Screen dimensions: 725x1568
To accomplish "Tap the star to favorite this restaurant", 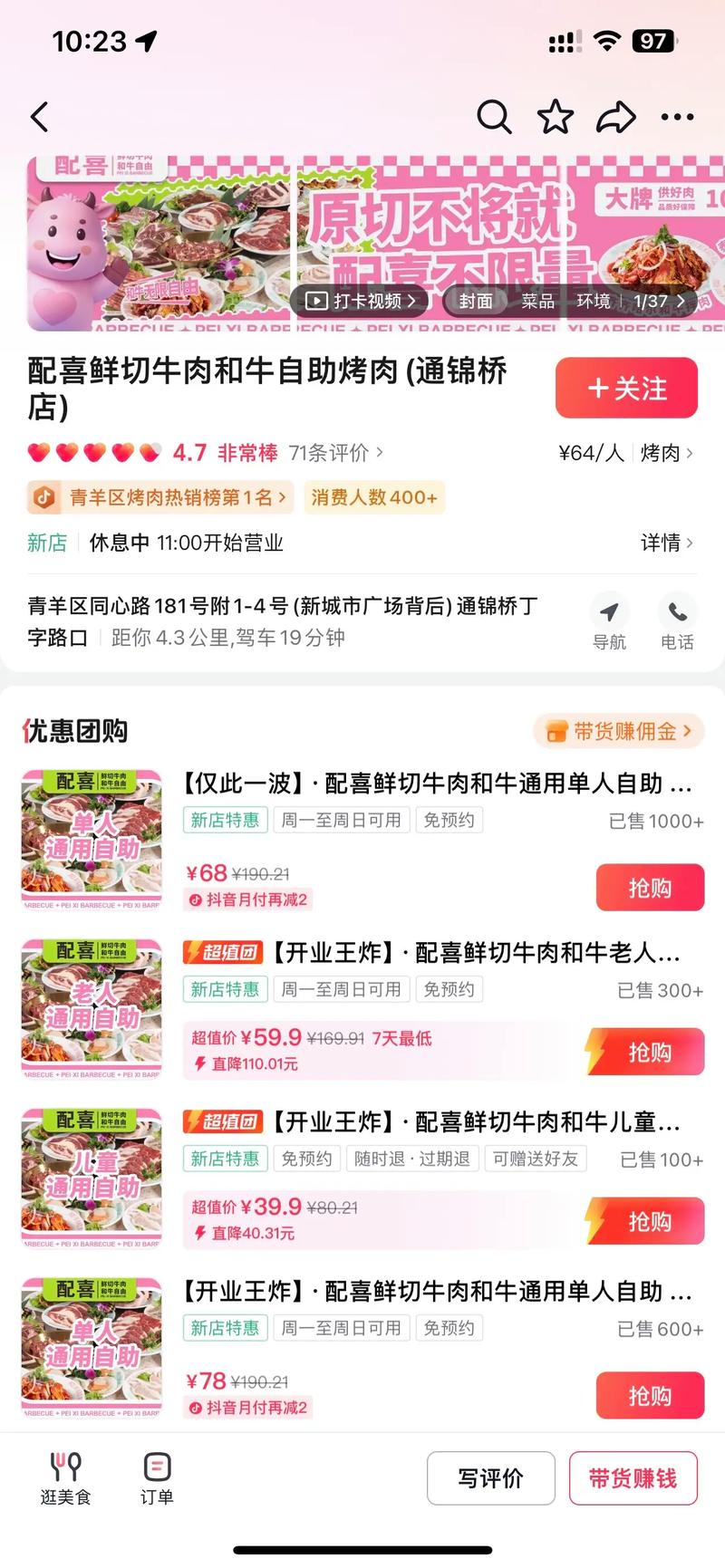I will 556,117.
